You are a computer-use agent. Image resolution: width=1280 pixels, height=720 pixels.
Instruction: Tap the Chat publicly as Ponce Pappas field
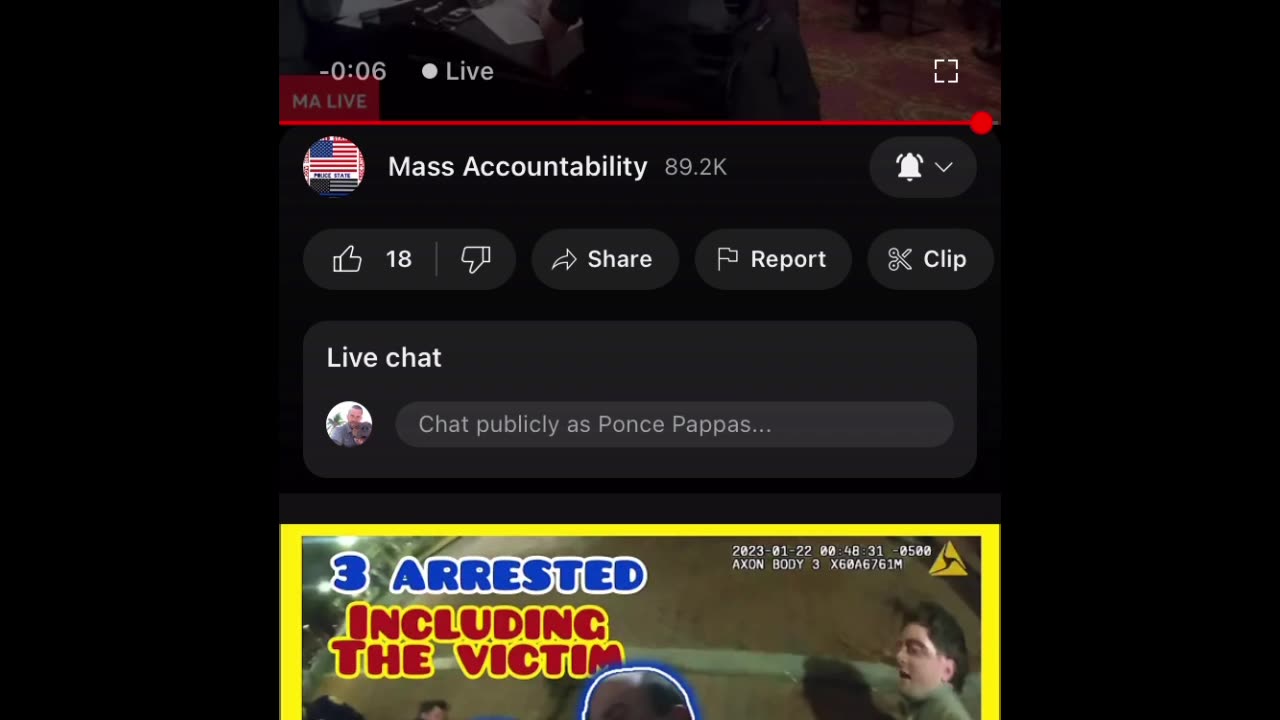coord(673,424)
